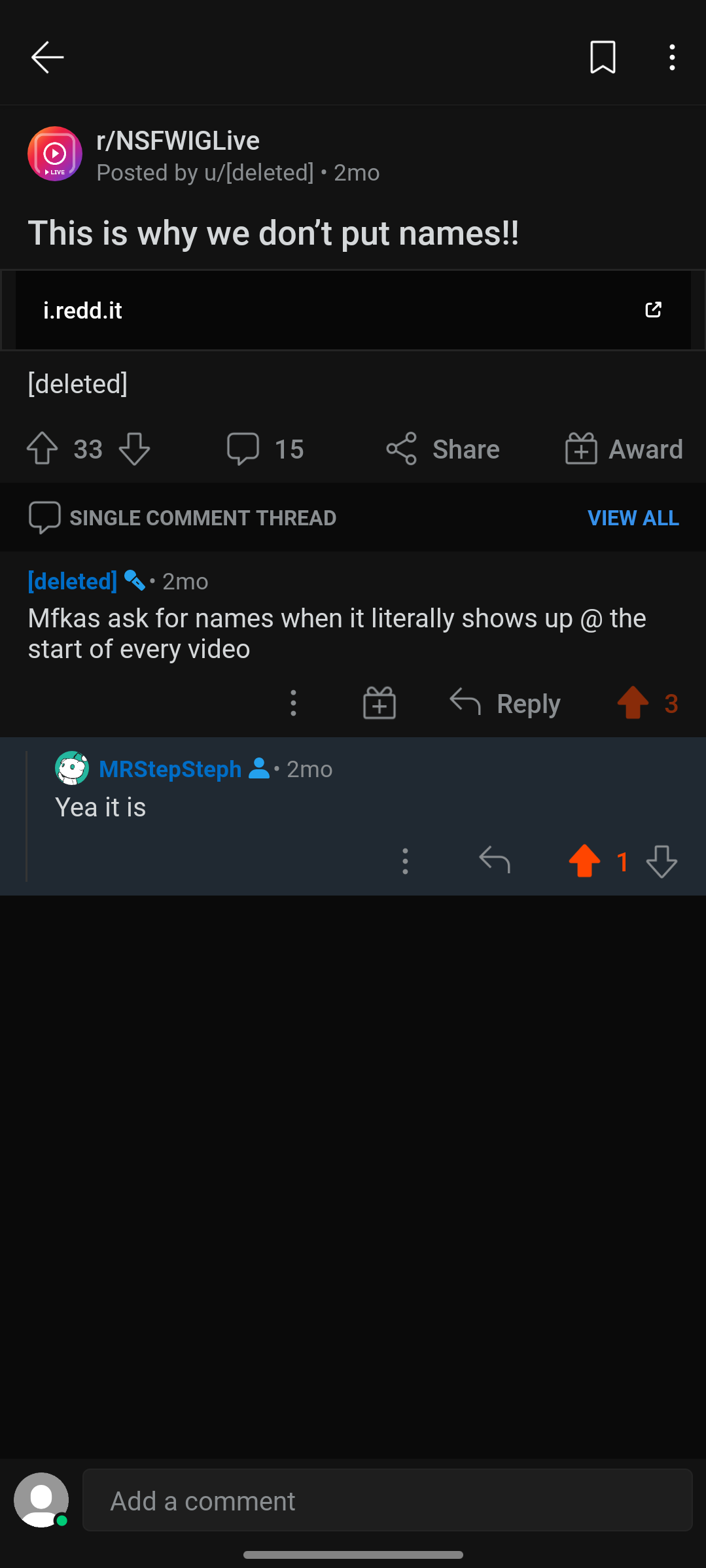
Task: Give an Award to the post
Action: pos(624,449)
